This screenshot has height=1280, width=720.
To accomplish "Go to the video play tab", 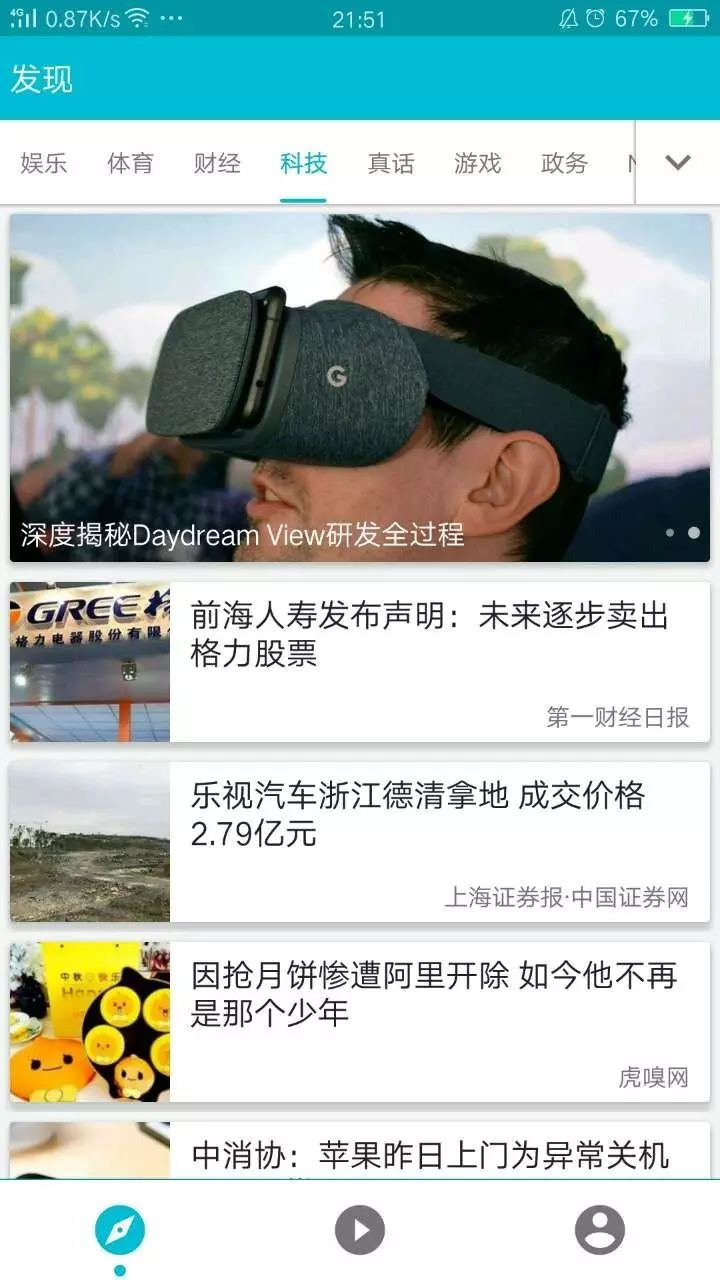I will 360,1230.
